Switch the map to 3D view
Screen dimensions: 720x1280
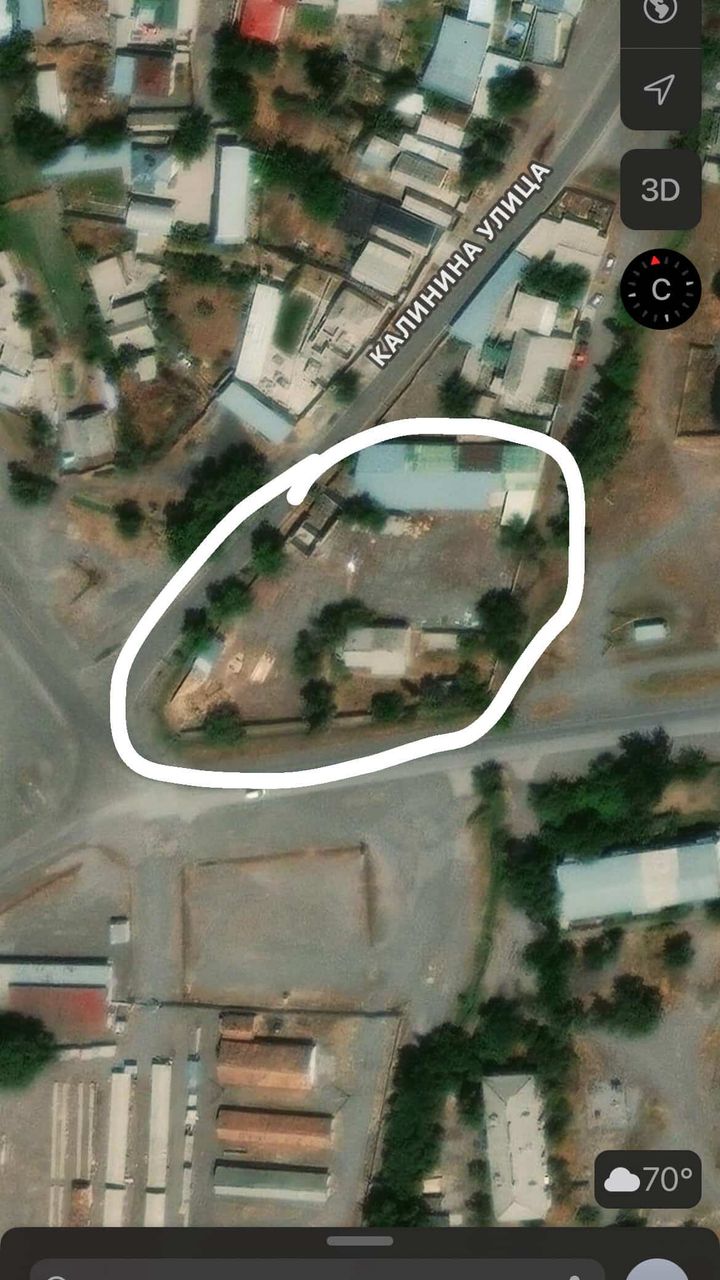(660, 190)
